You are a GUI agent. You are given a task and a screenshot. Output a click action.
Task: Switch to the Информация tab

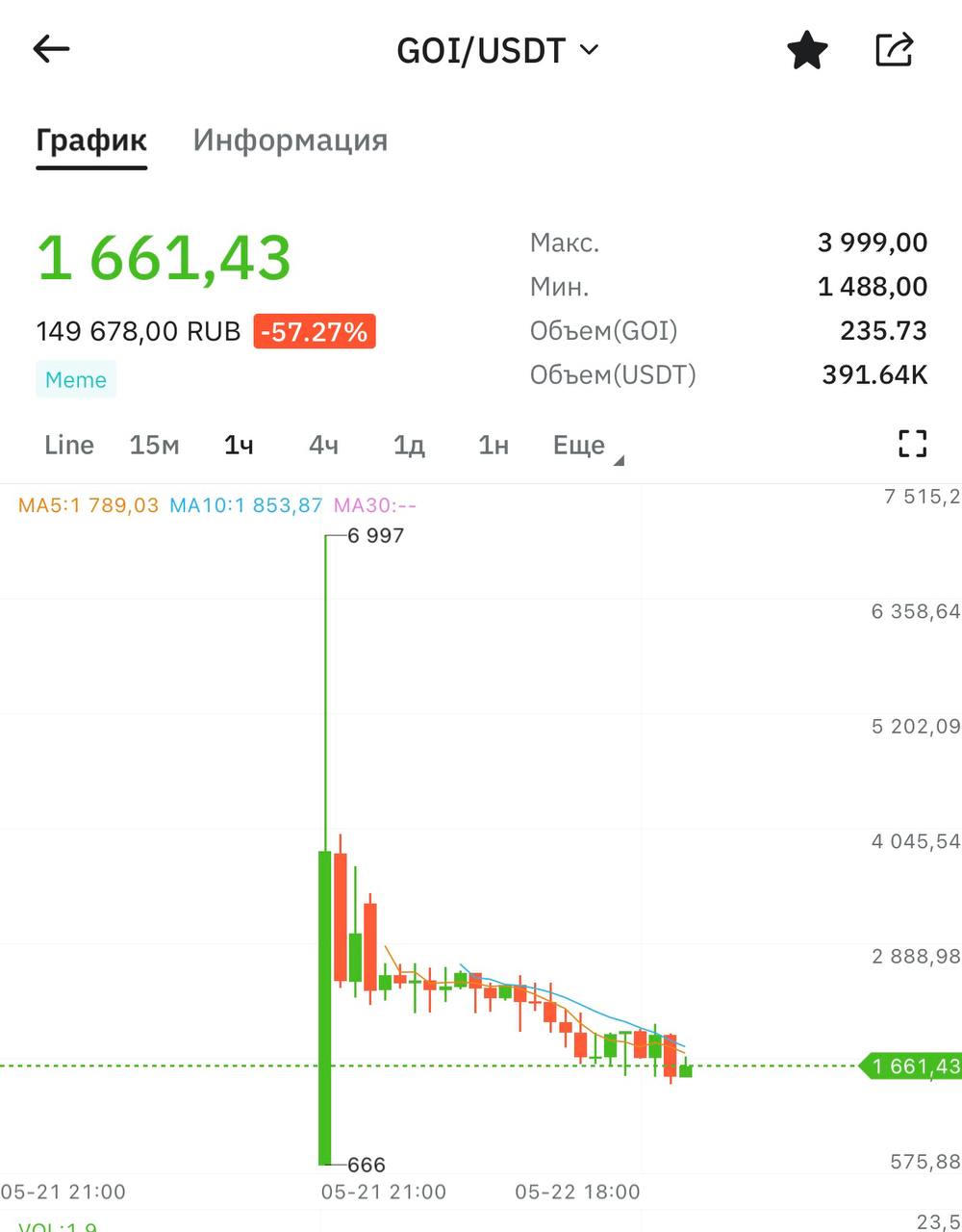(x=290, y=141)
